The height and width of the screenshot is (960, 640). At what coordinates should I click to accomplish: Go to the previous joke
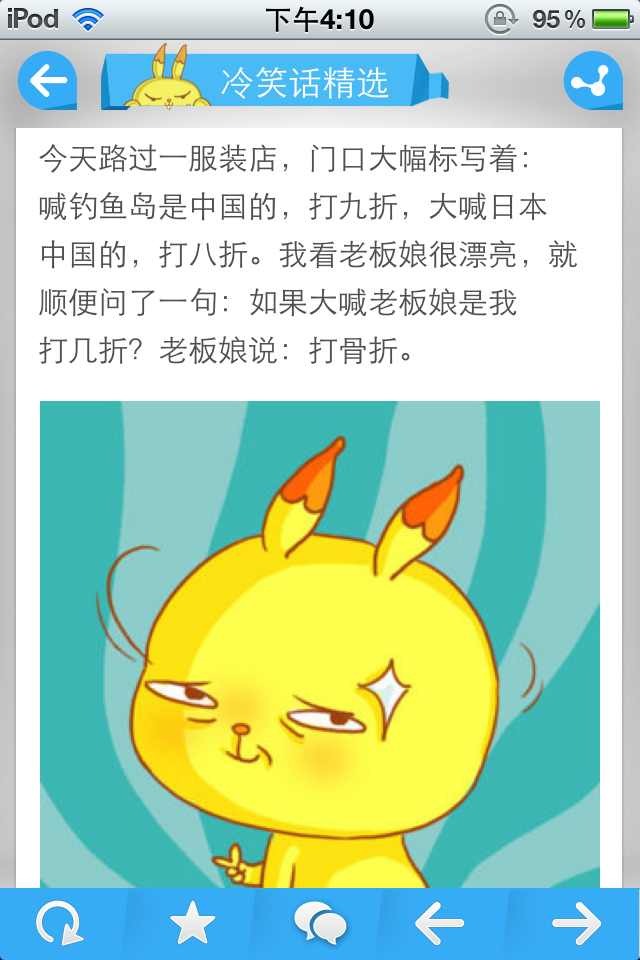tap(440, 924)
